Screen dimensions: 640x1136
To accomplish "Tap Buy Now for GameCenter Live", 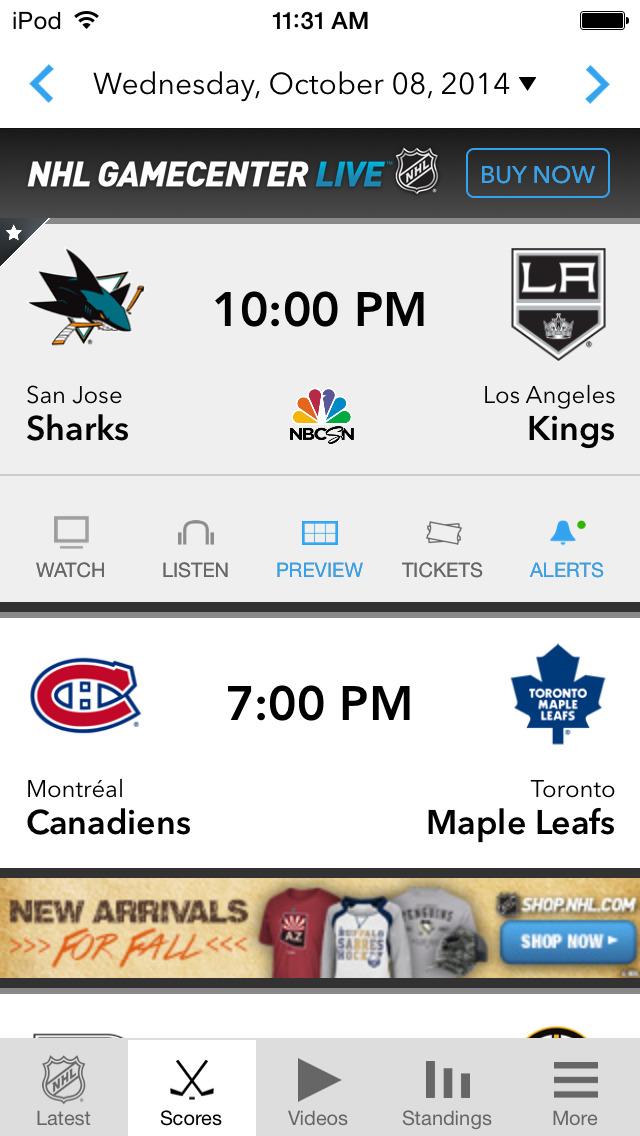I will click(537, 174).
